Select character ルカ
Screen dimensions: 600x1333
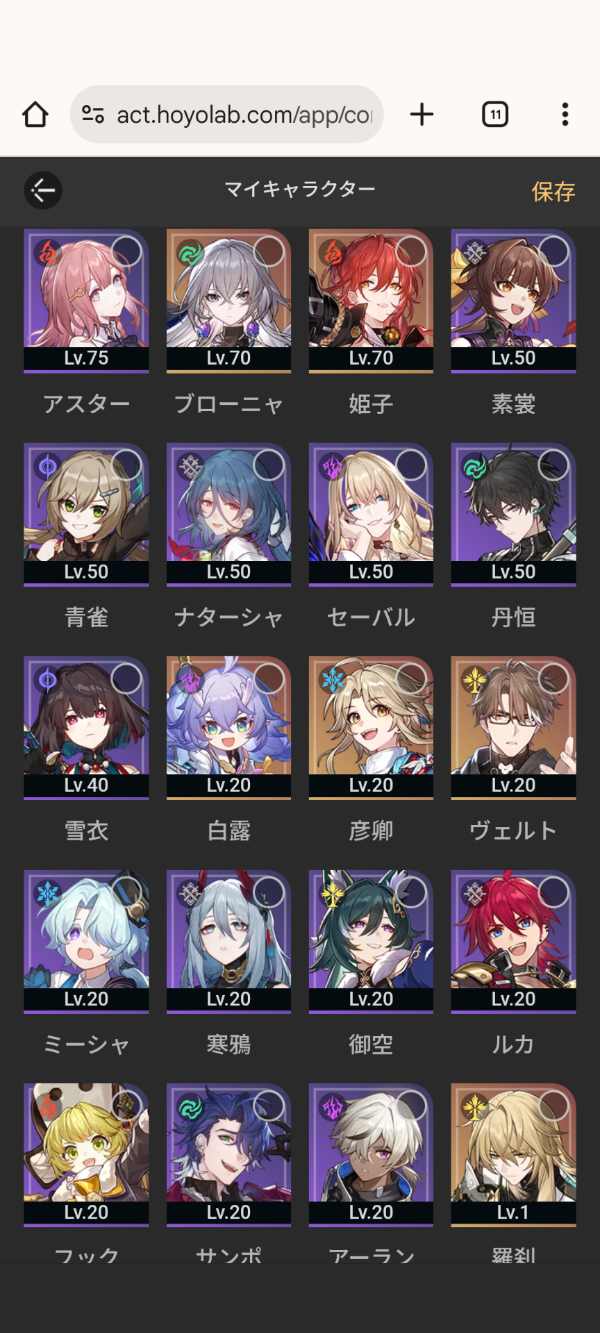(513, 941)
